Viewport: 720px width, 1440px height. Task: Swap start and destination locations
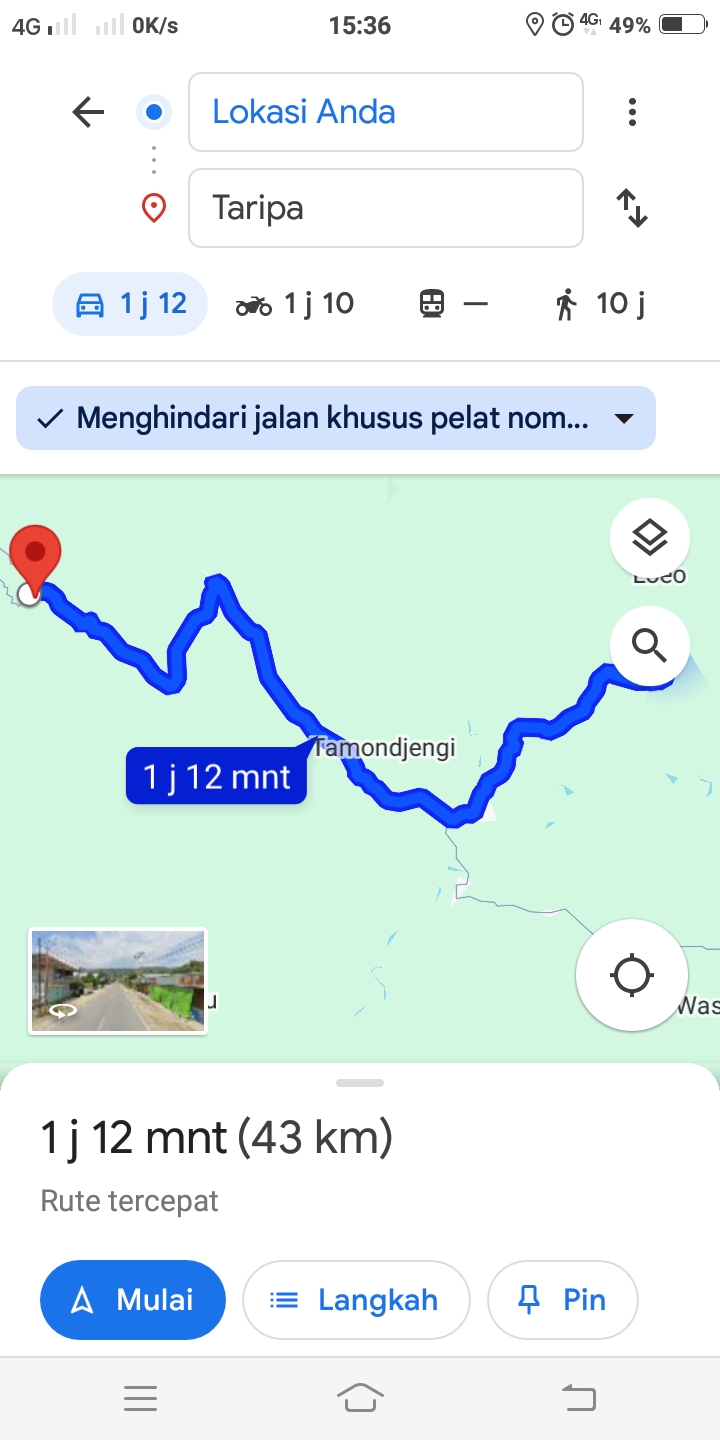(x=632, y=208)
